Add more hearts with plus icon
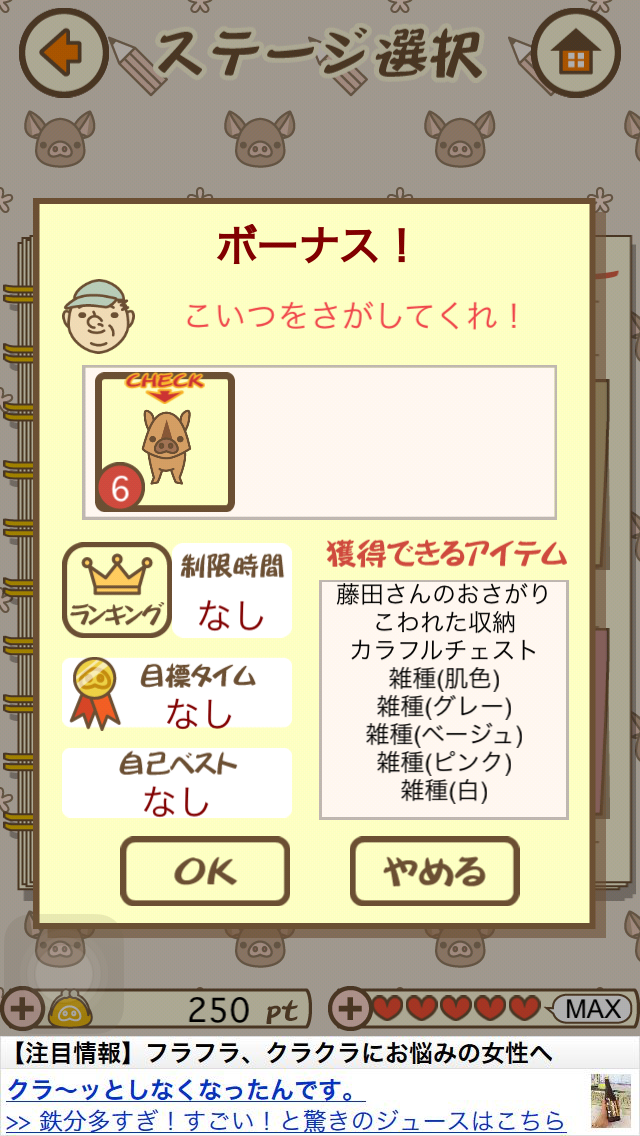 point(350,1009)
